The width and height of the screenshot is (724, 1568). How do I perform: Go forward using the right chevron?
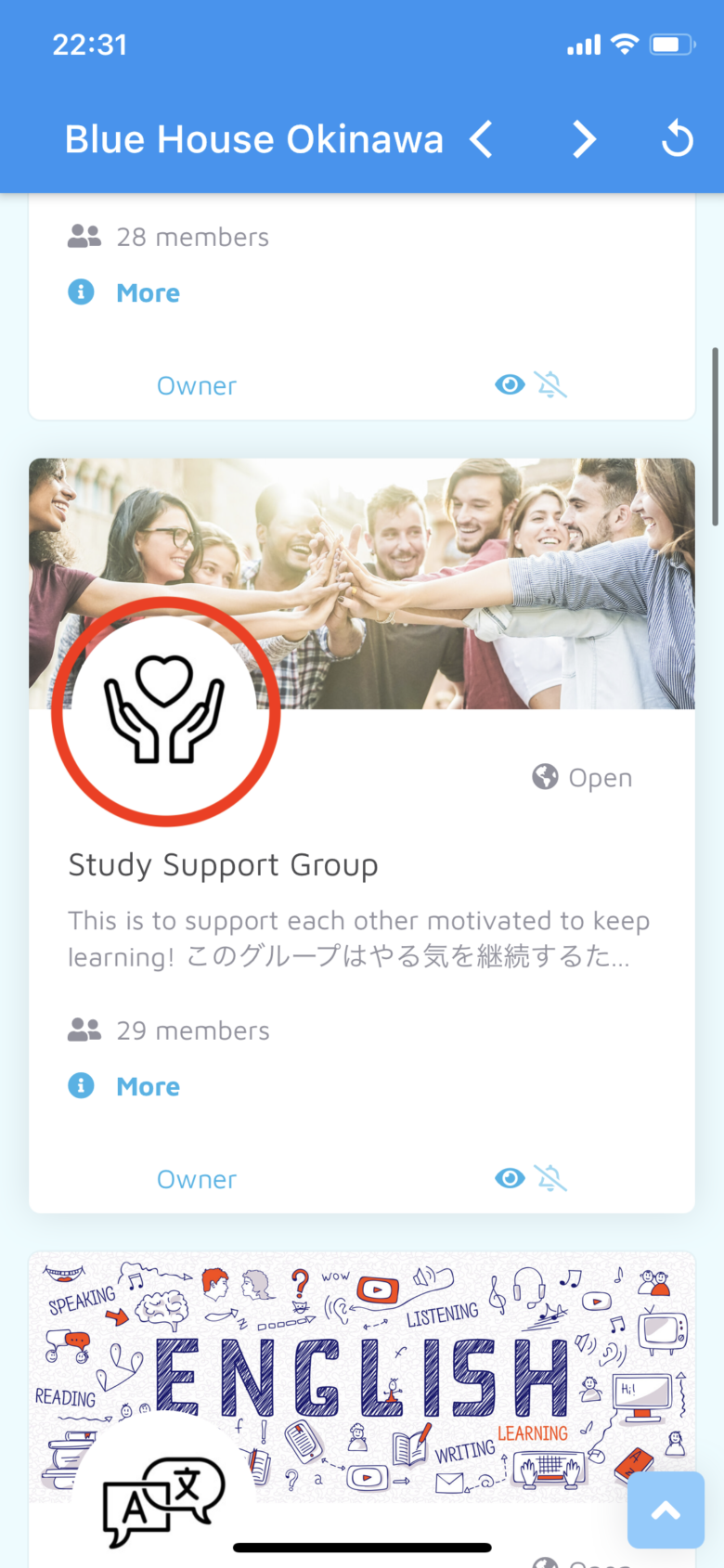(x=584, y=140)
